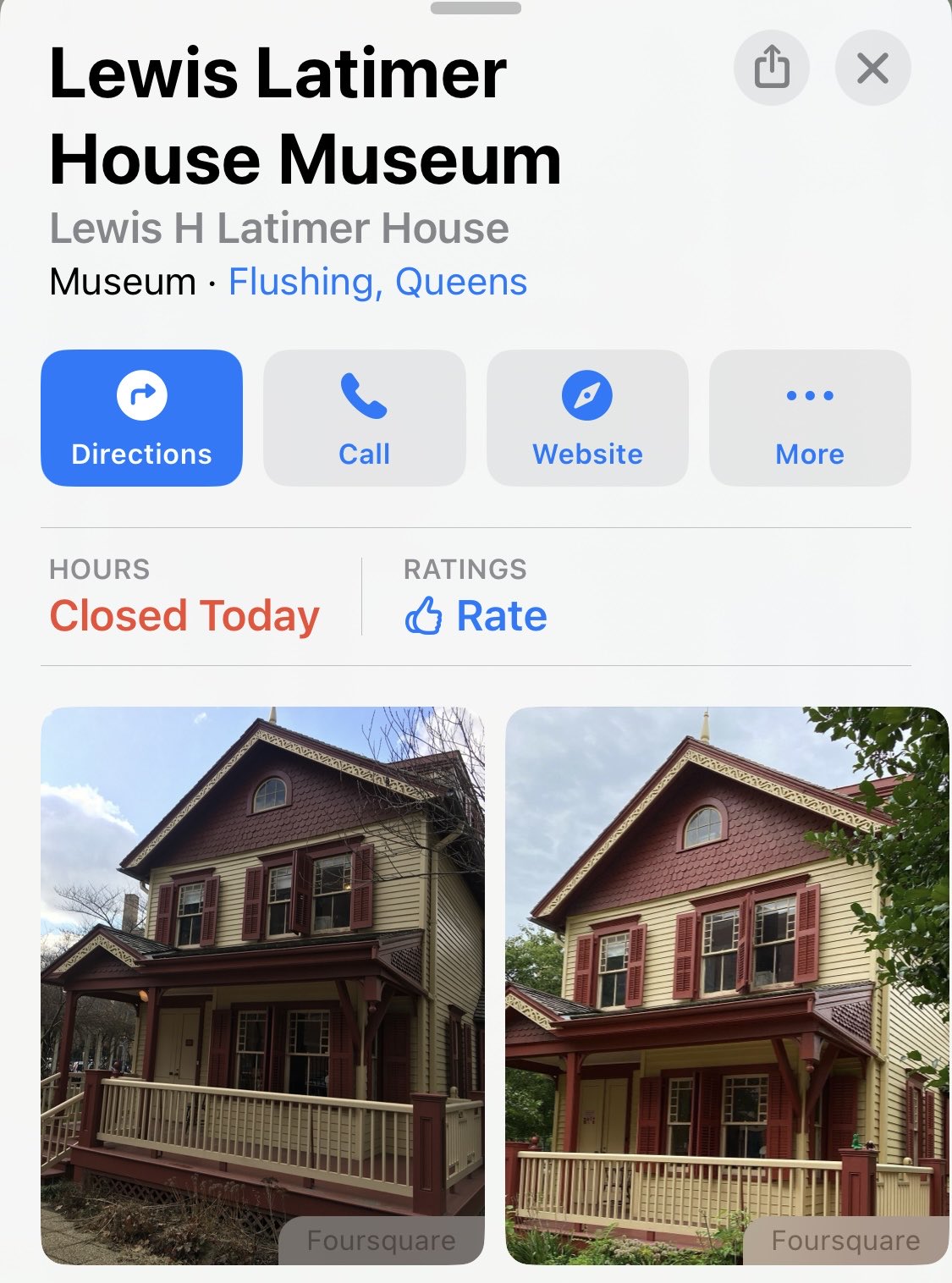Image resolution: width=952 pixels, height=1283 pixels.
Task: Rate this place
Action: [x=477, y=615]
